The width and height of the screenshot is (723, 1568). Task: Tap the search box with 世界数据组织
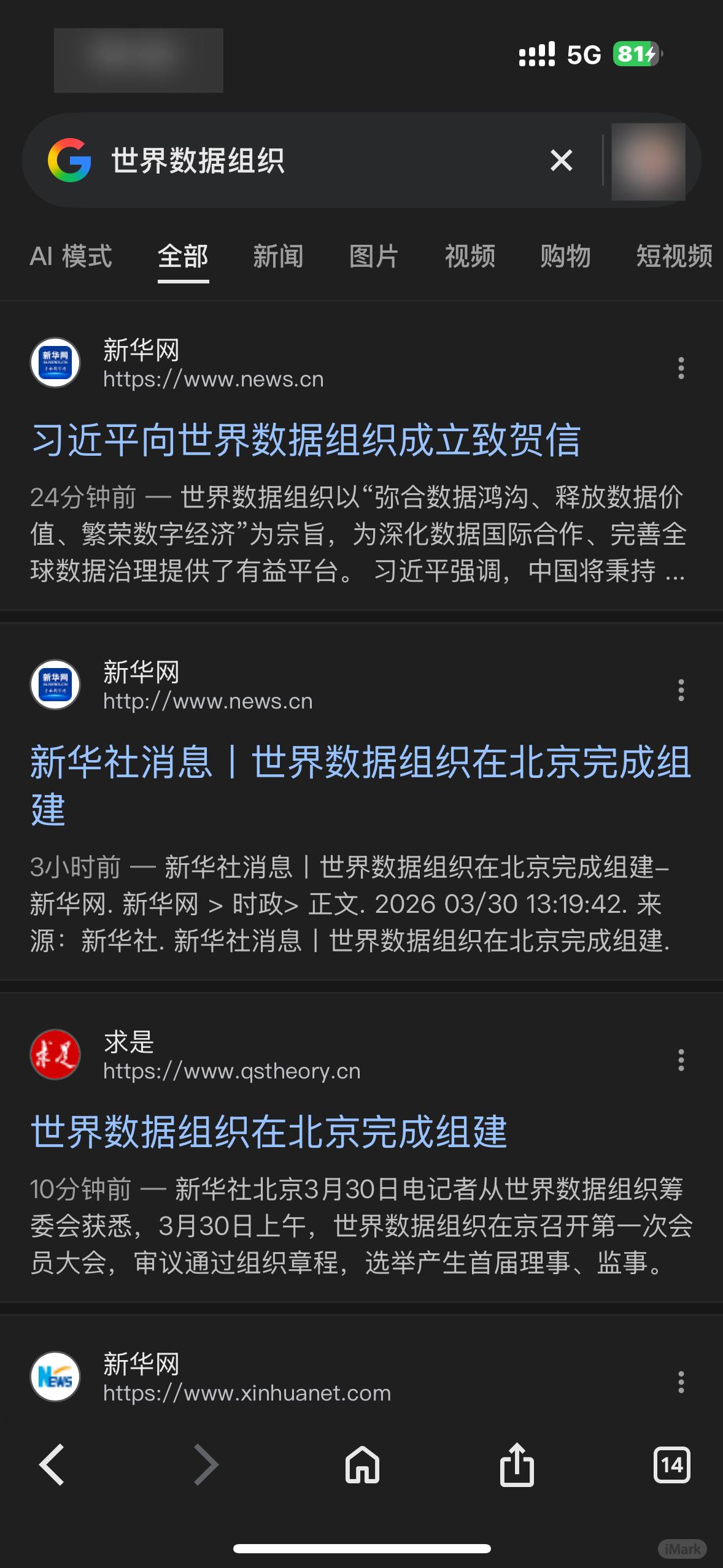[x=307, y=161]
